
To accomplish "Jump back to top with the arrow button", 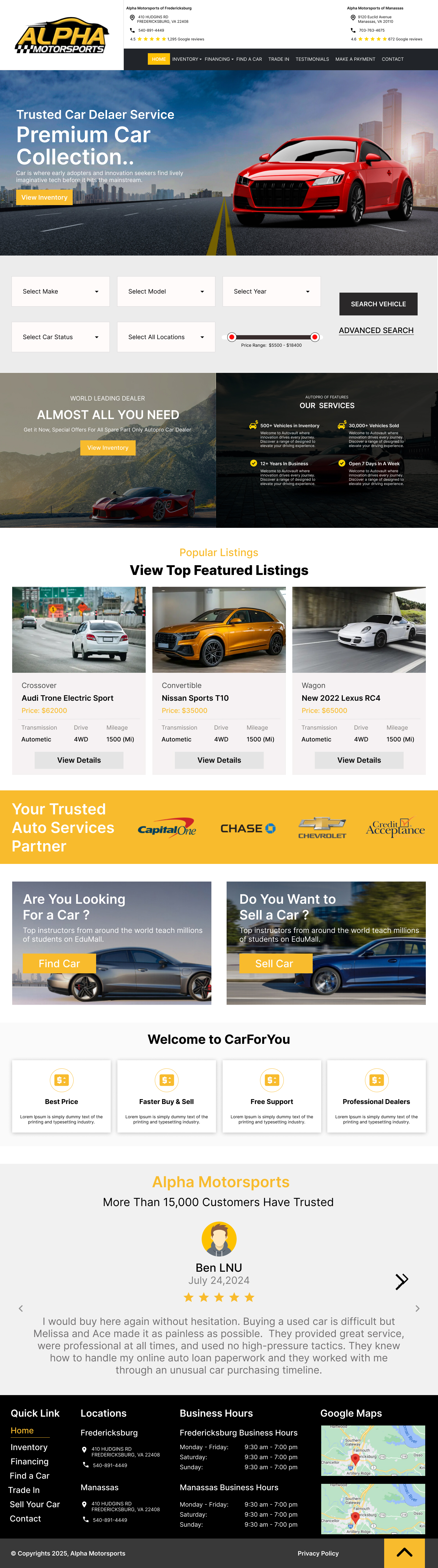I will coord(405,1553).
